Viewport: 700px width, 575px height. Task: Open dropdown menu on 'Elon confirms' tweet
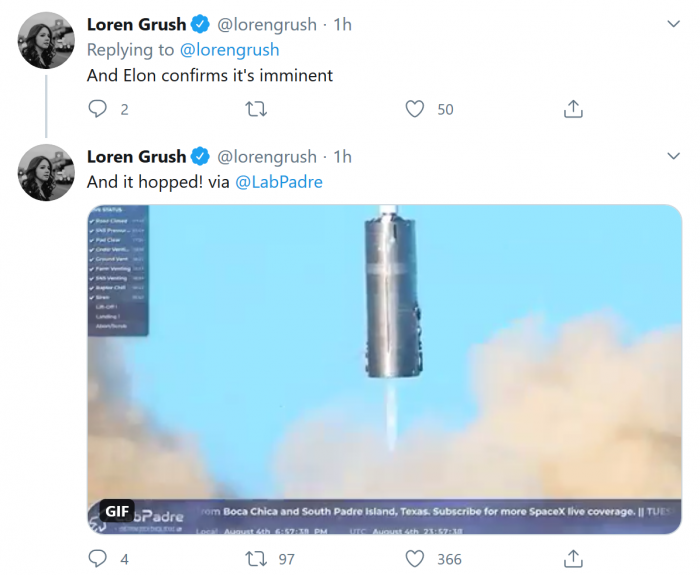[x=673, y=23]
